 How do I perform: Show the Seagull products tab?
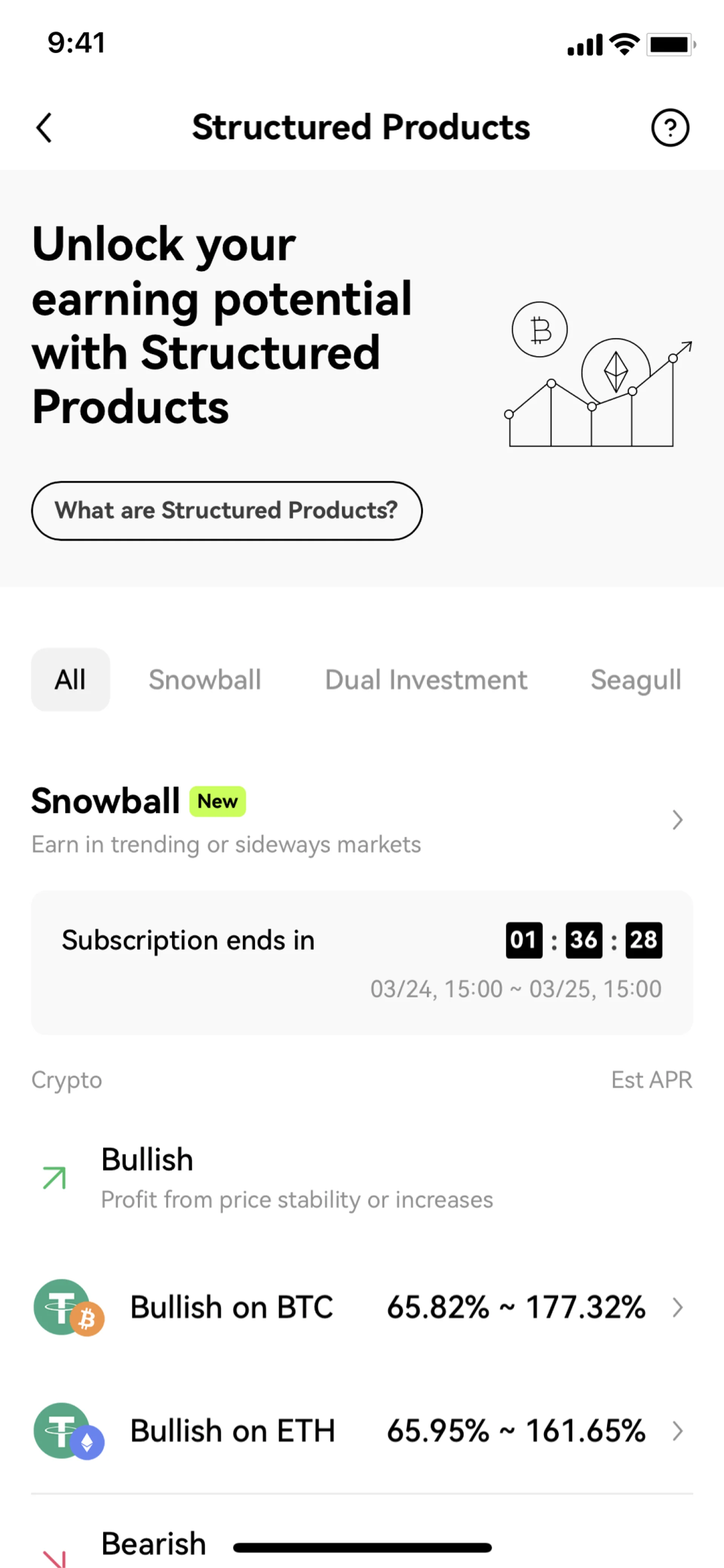pyautogui.click(x=635, y=679)
